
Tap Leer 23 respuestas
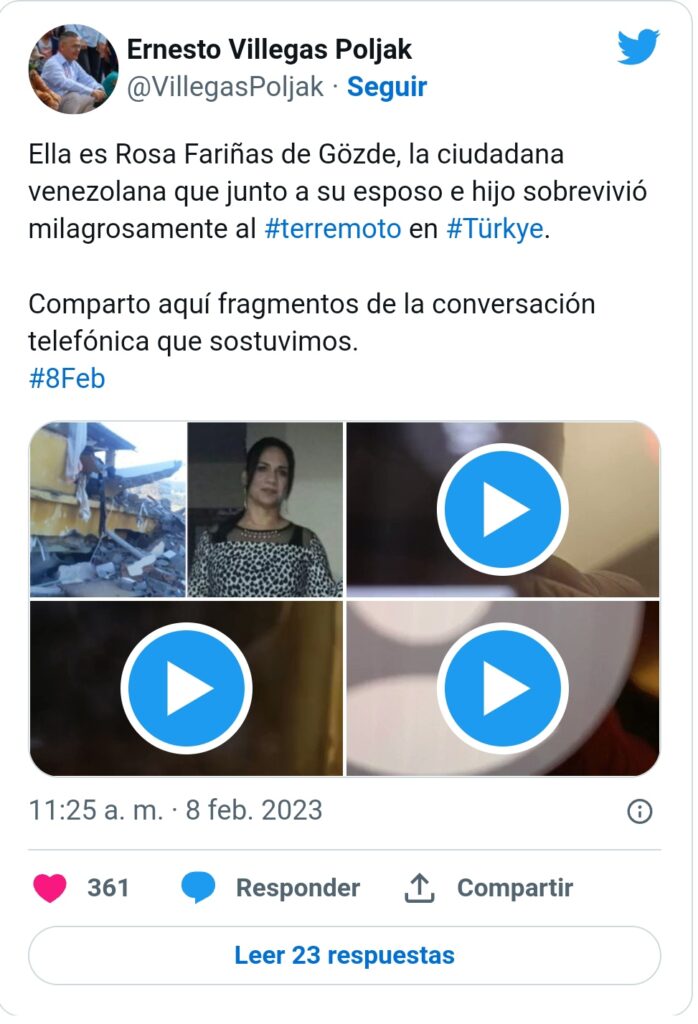[344, 955]
